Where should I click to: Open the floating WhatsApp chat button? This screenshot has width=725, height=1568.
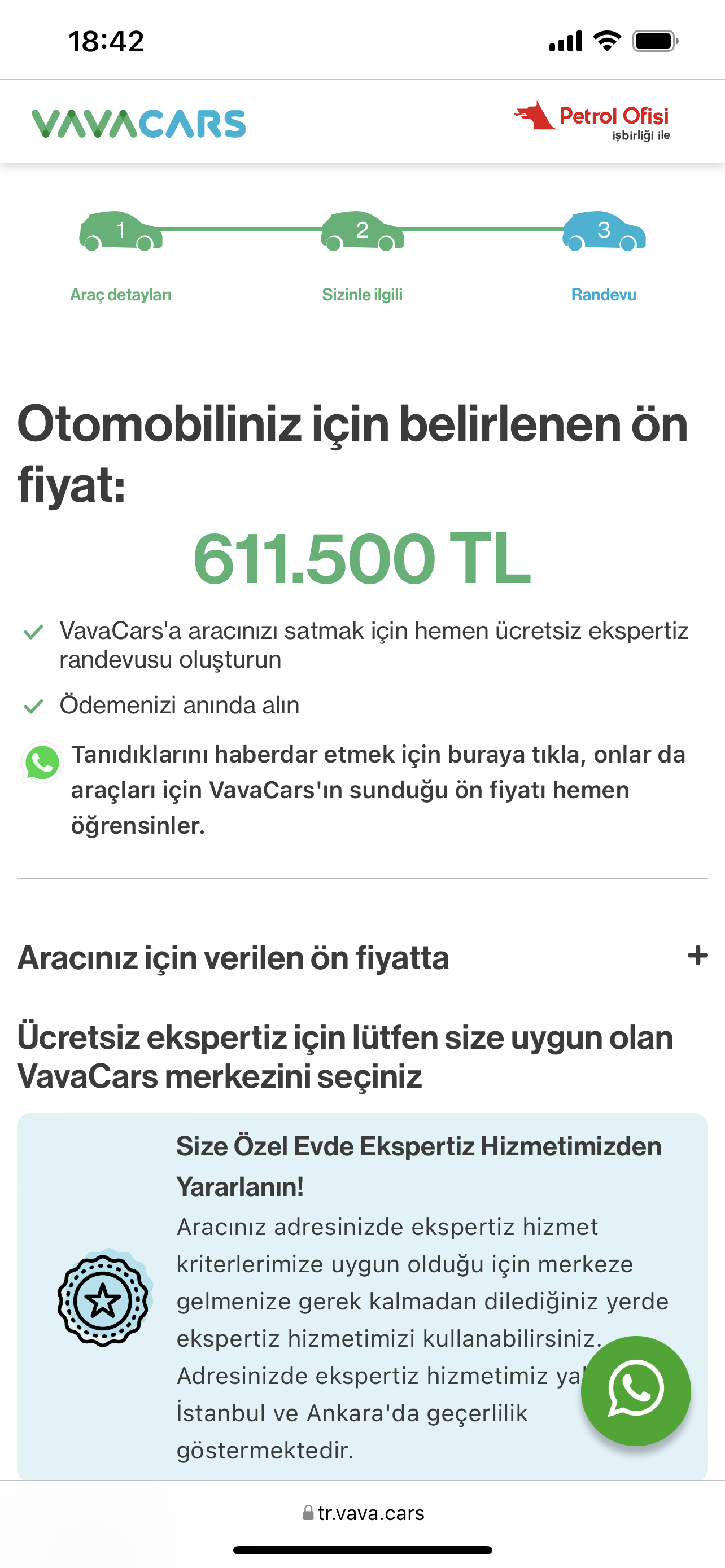(636, 1390)
